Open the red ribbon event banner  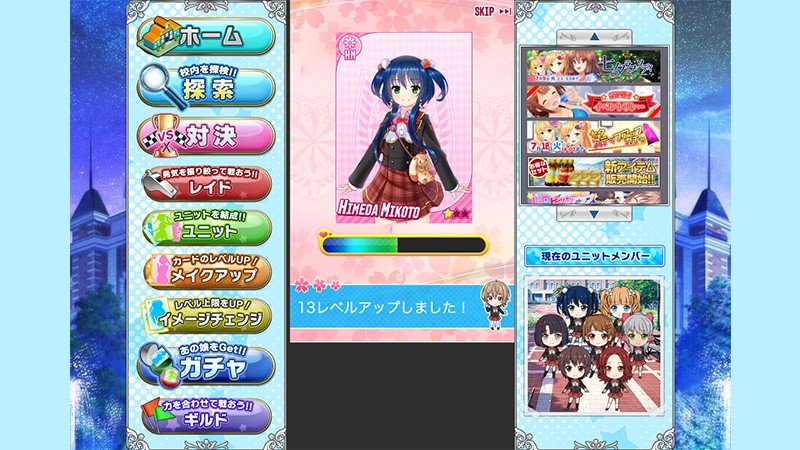tap(593, 100)
